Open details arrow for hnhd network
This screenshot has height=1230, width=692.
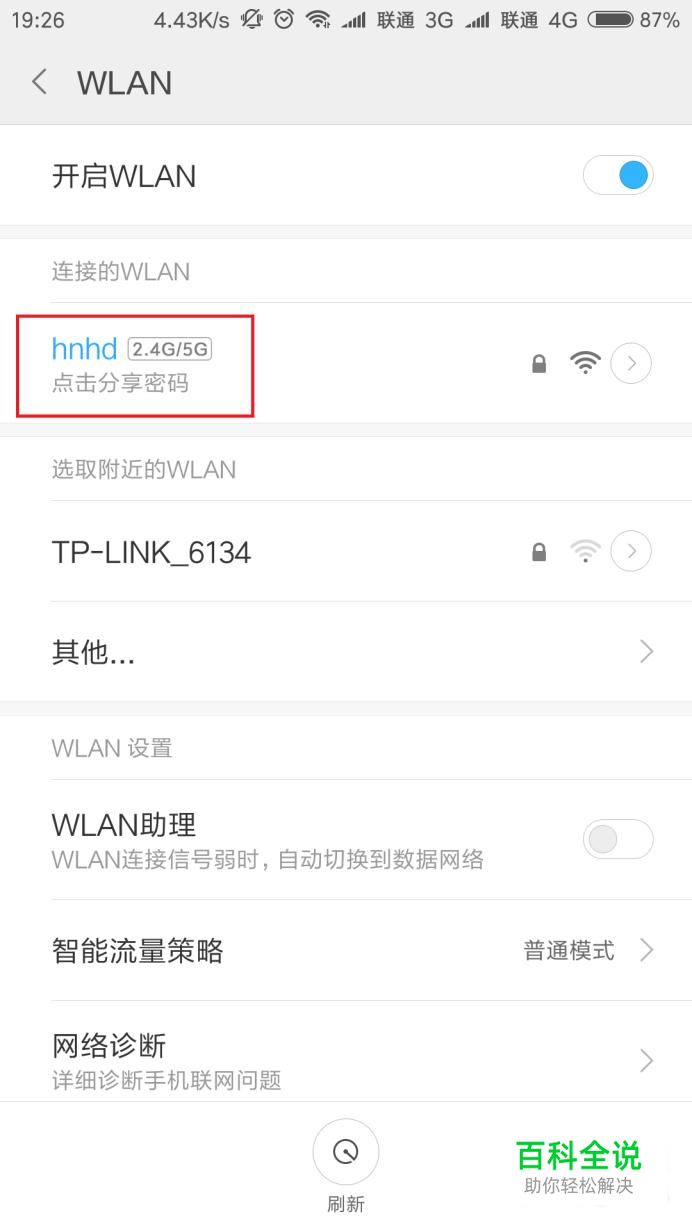[x=631, y=364]
